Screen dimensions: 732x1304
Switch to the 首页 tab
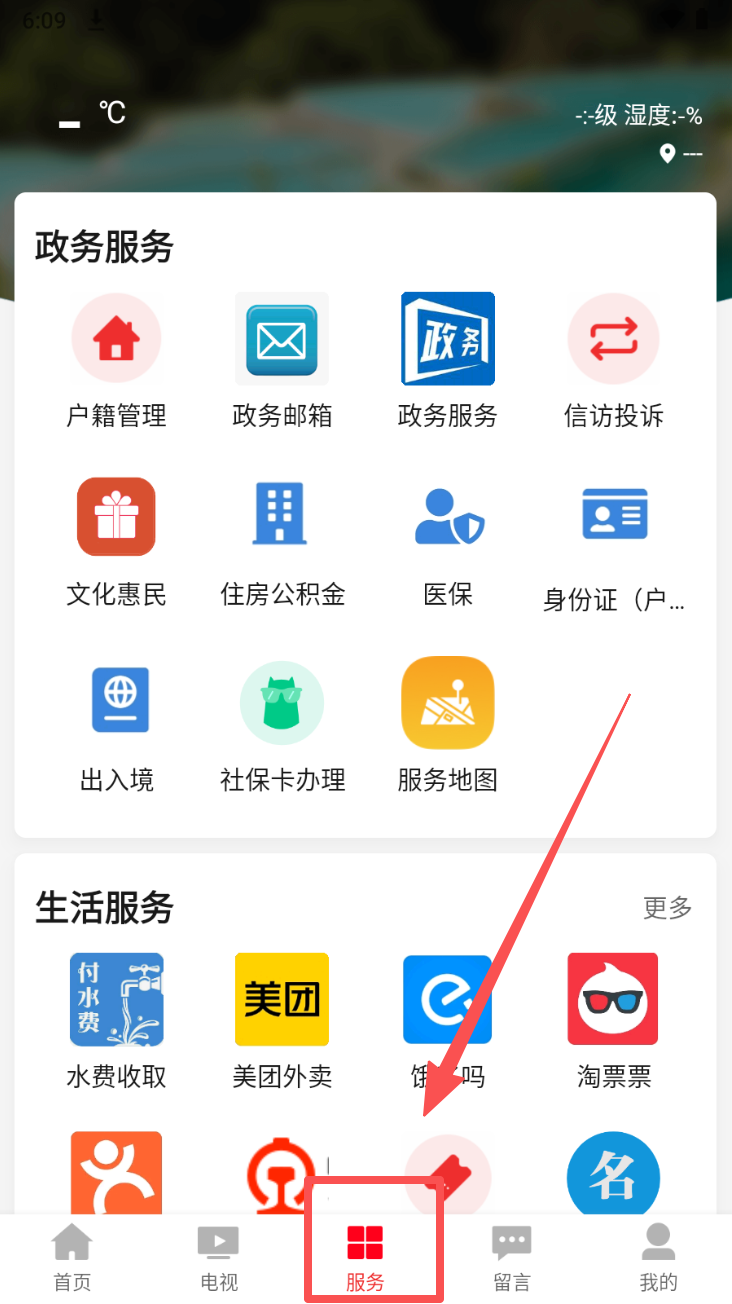point(72,1258)
